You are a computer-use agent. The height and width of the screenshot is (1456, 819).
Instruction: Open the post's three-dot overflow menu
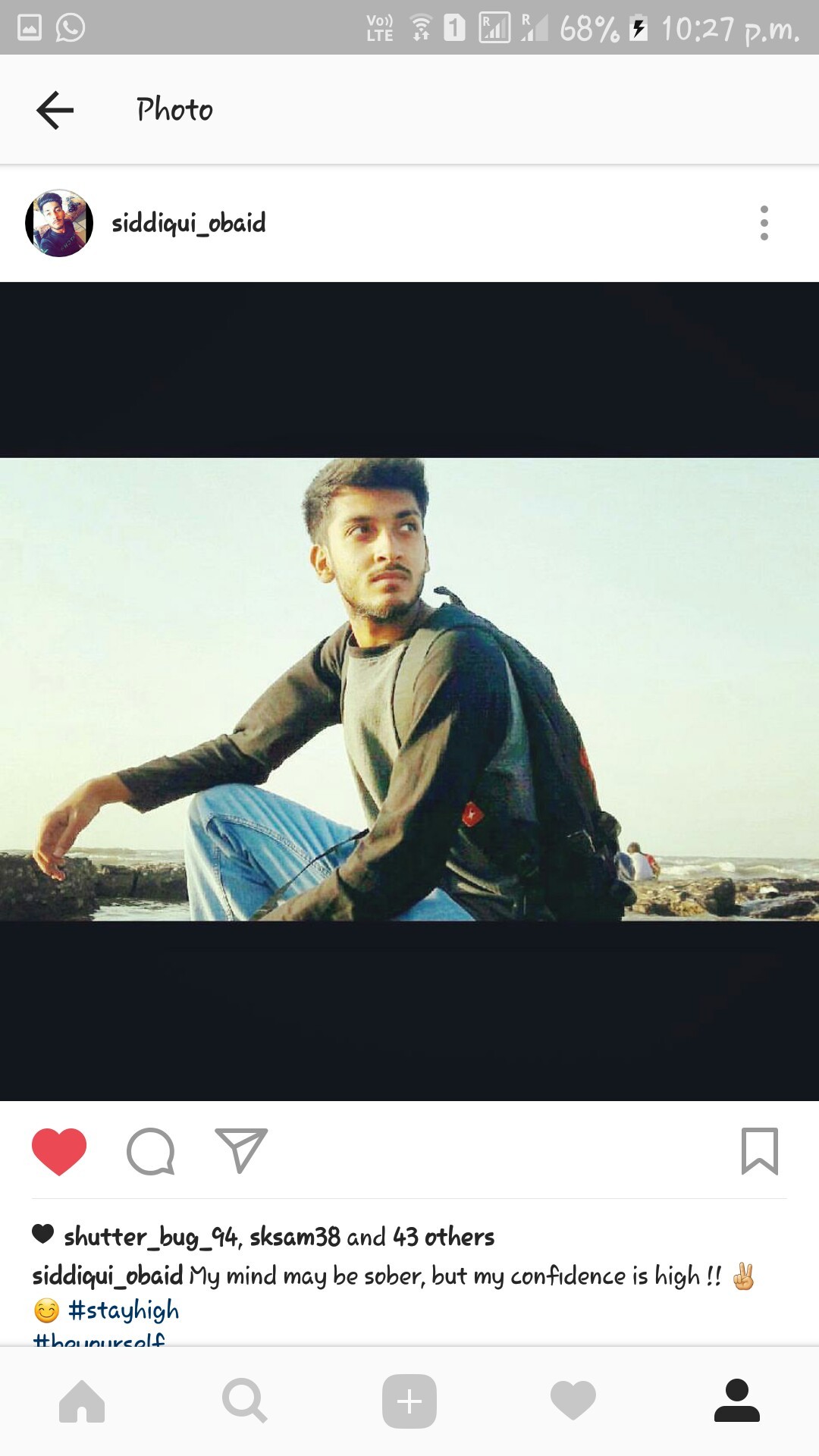[x=764, y=223]
